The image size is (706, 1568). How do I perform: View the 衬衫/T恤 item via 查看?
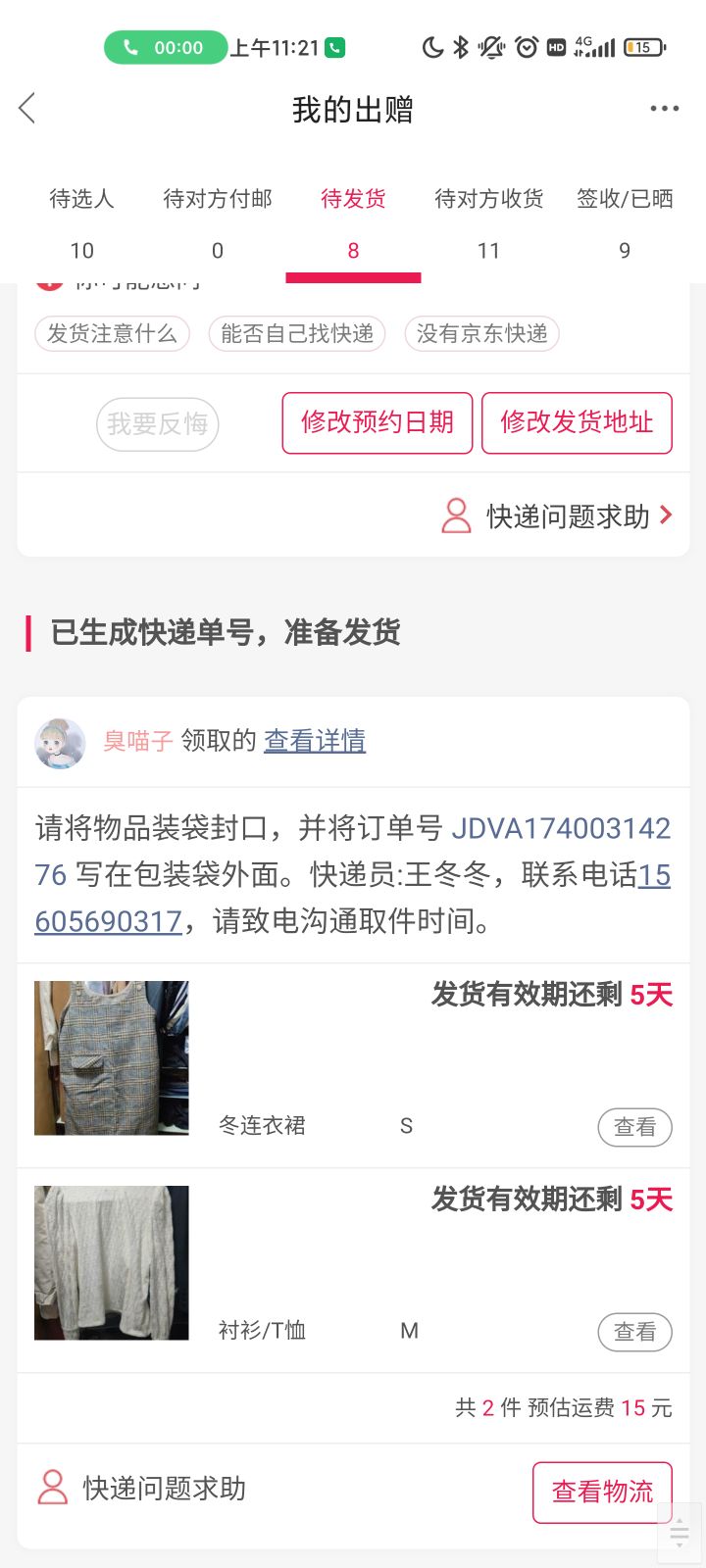click(x=634, y=1332)
